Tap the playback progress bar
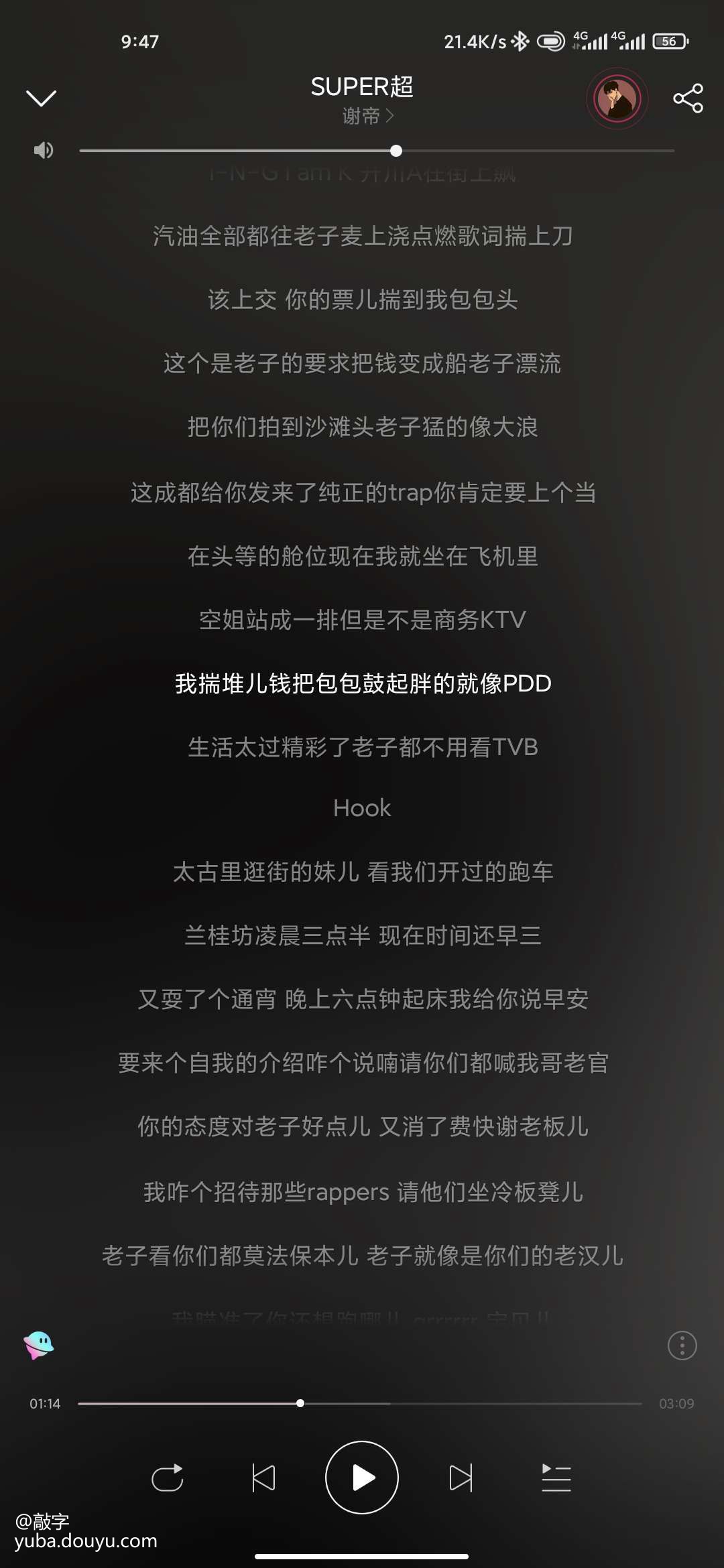Screen dimensions: 724x1568 coord(469,1403)
